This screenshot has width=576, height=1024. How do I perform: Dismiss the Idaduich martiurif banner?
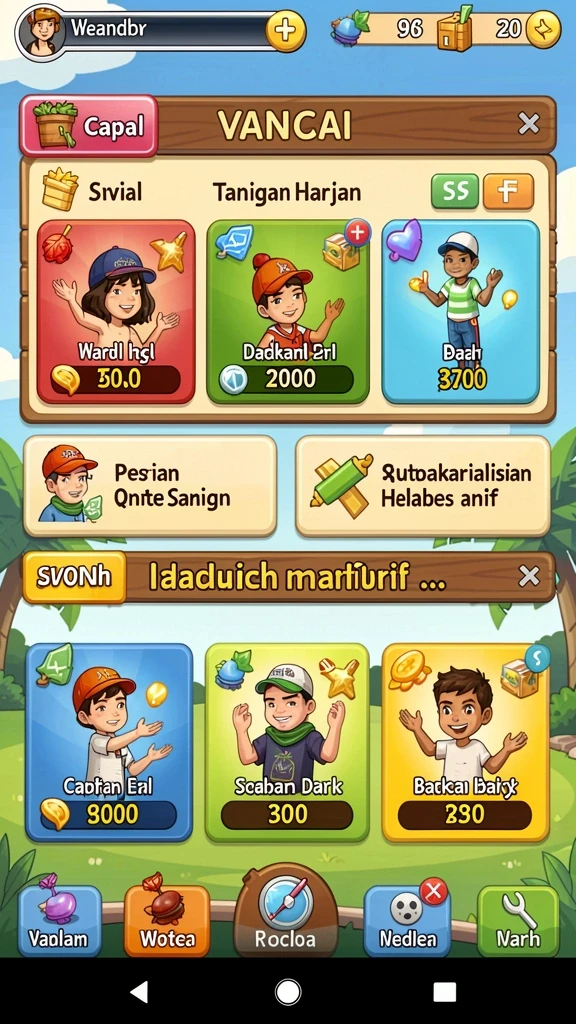pyautogui.click(x=528, y=576)
